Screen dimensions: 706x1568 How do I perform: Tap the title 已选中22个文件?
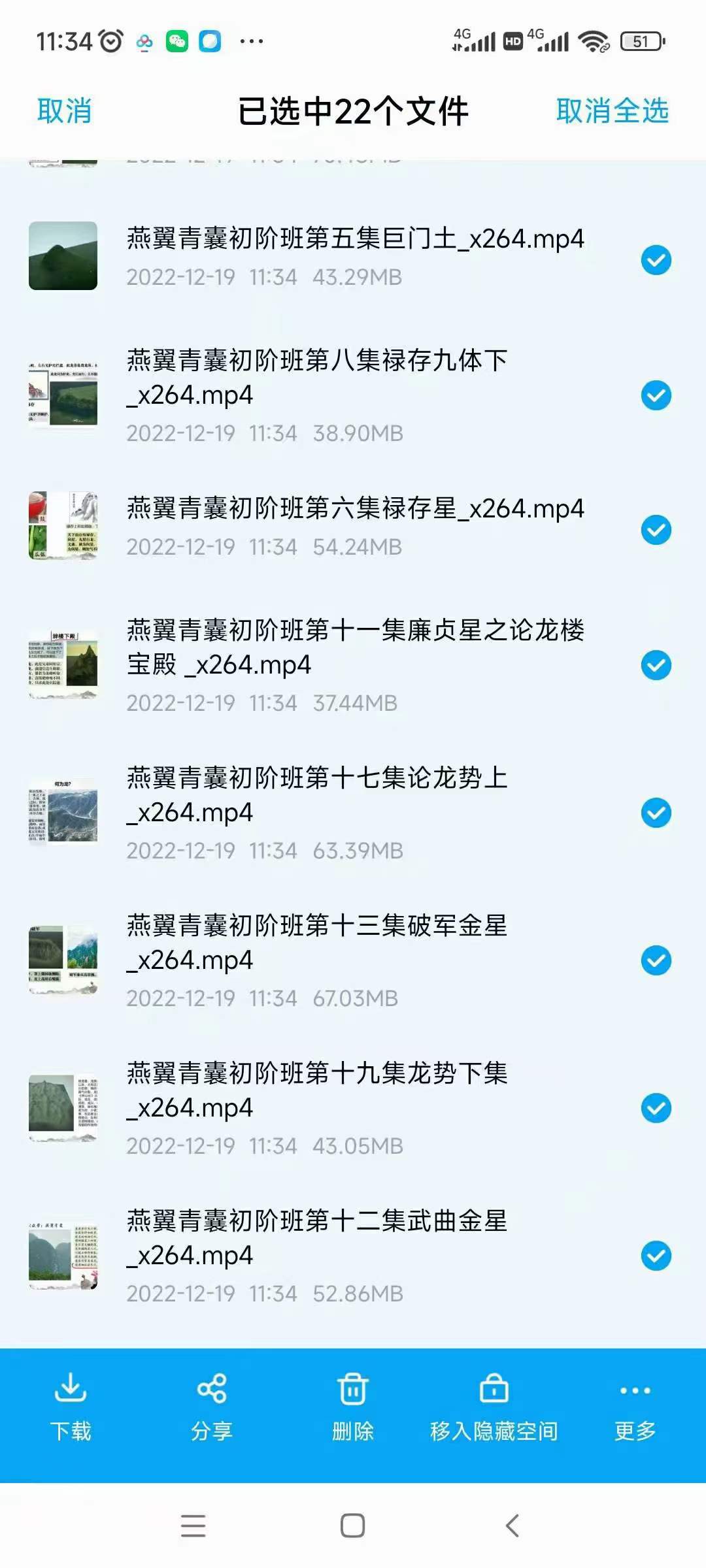tap(353, 111)
